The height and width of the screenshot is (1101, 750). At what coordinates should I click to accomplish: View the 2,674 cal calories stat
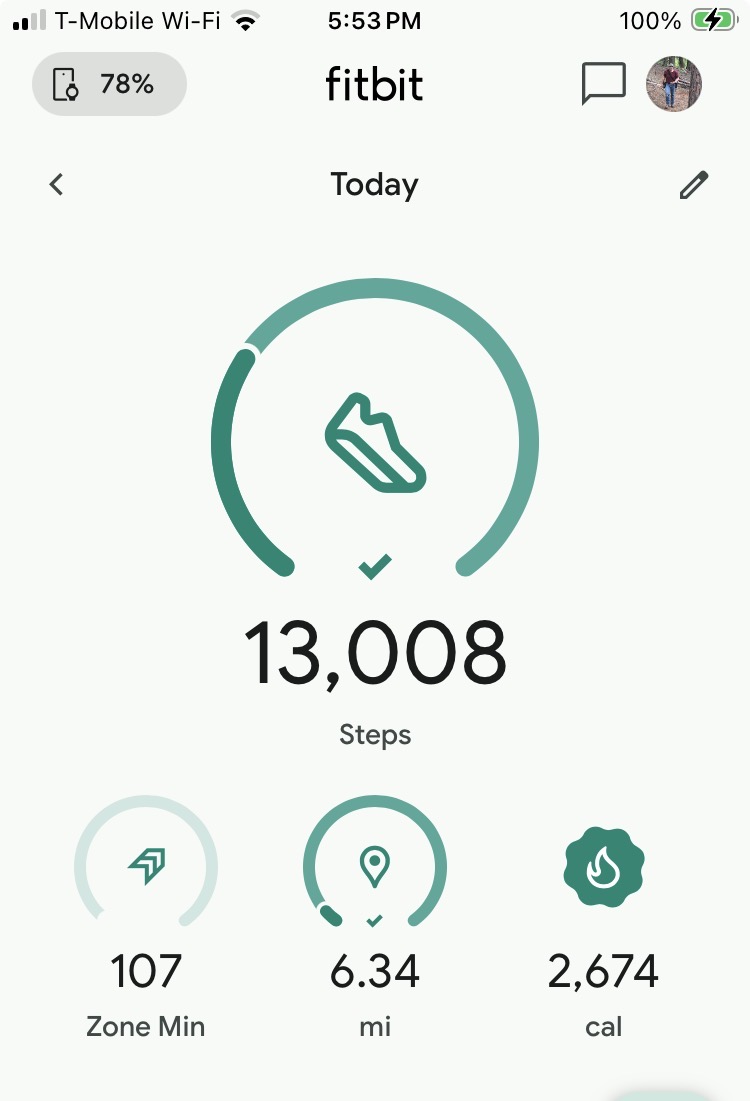603,900
